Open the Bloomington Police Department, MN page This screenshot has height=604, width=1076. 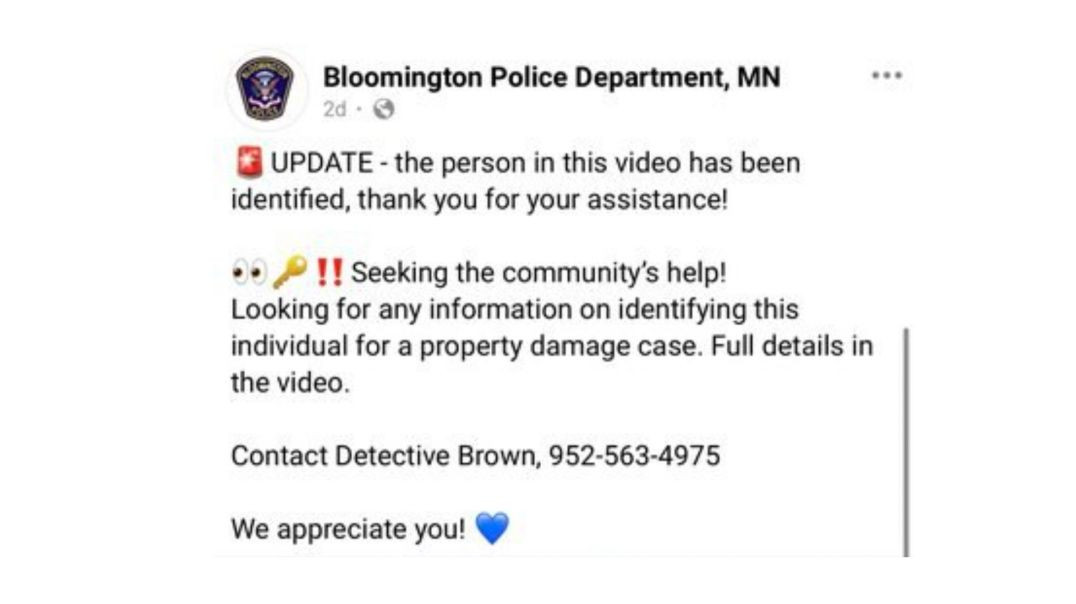point(551,77)
